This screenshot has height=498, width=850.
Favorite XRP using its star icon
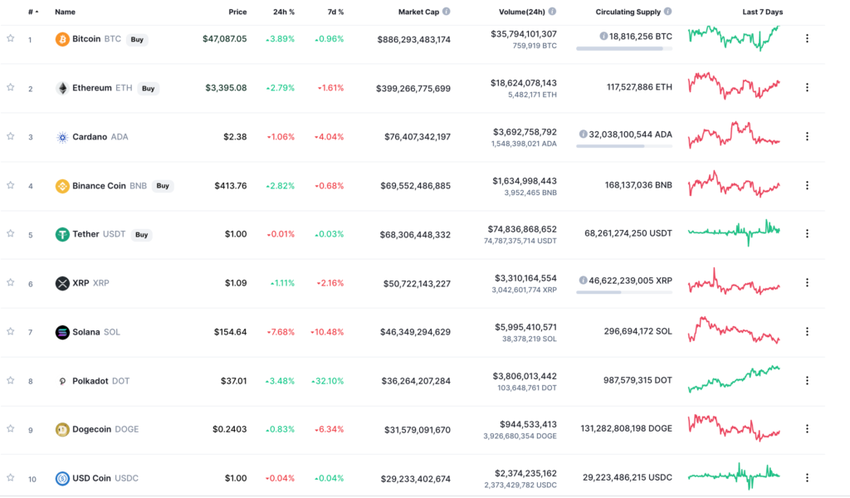[11, 283]
